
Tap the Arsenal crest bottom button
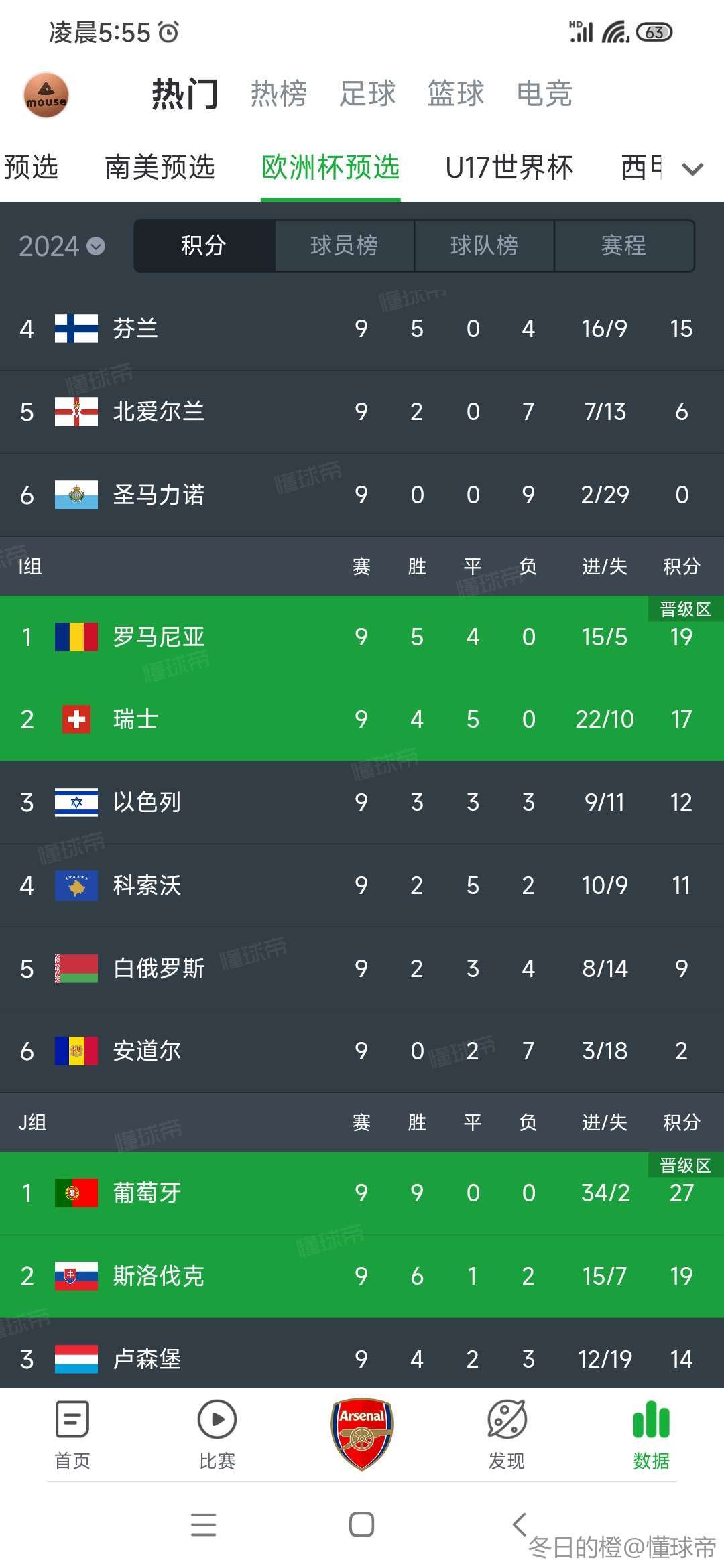click(362, 1434)
